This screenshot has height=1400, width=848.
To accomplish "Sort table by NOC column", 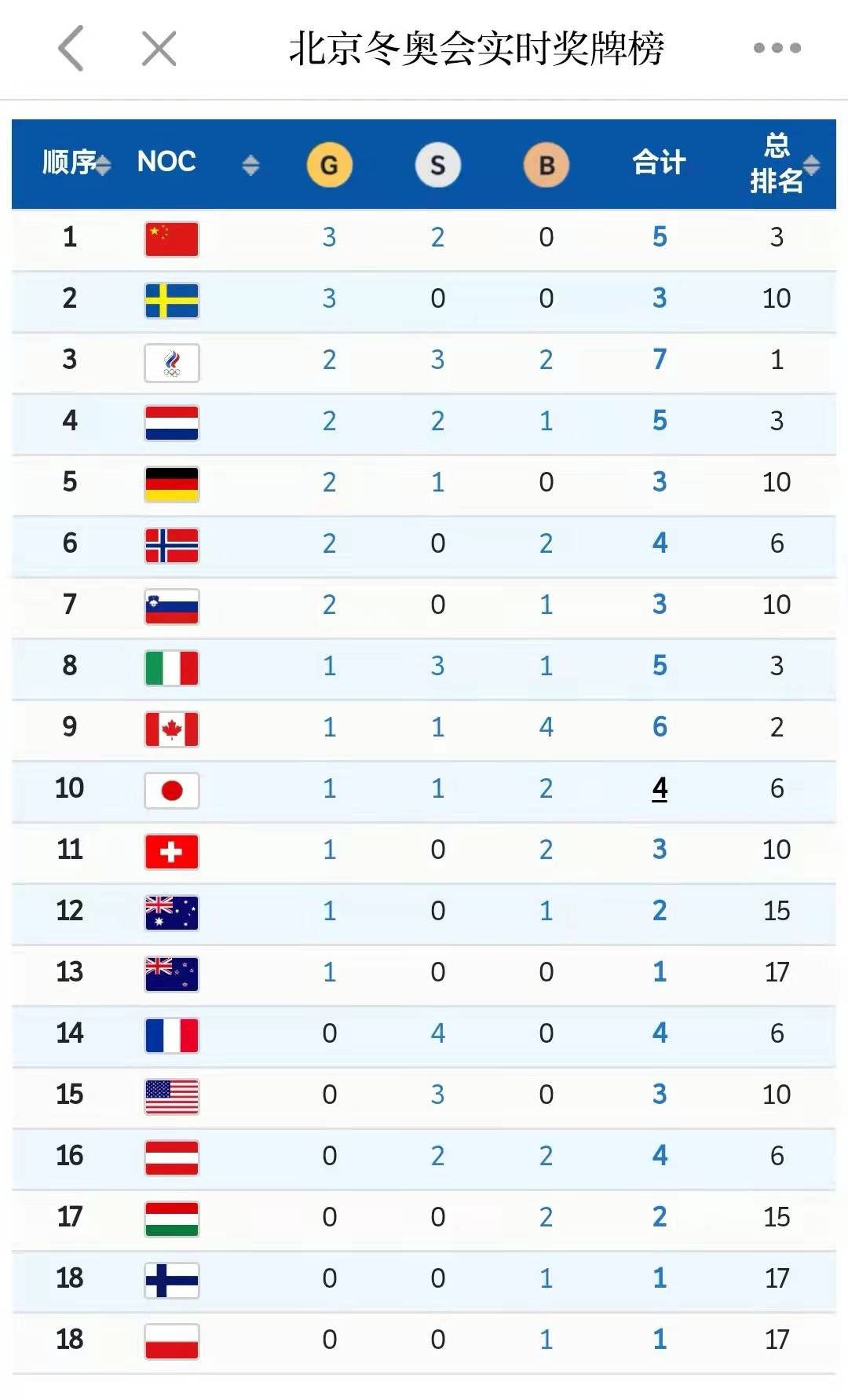I will click(250, 165).
